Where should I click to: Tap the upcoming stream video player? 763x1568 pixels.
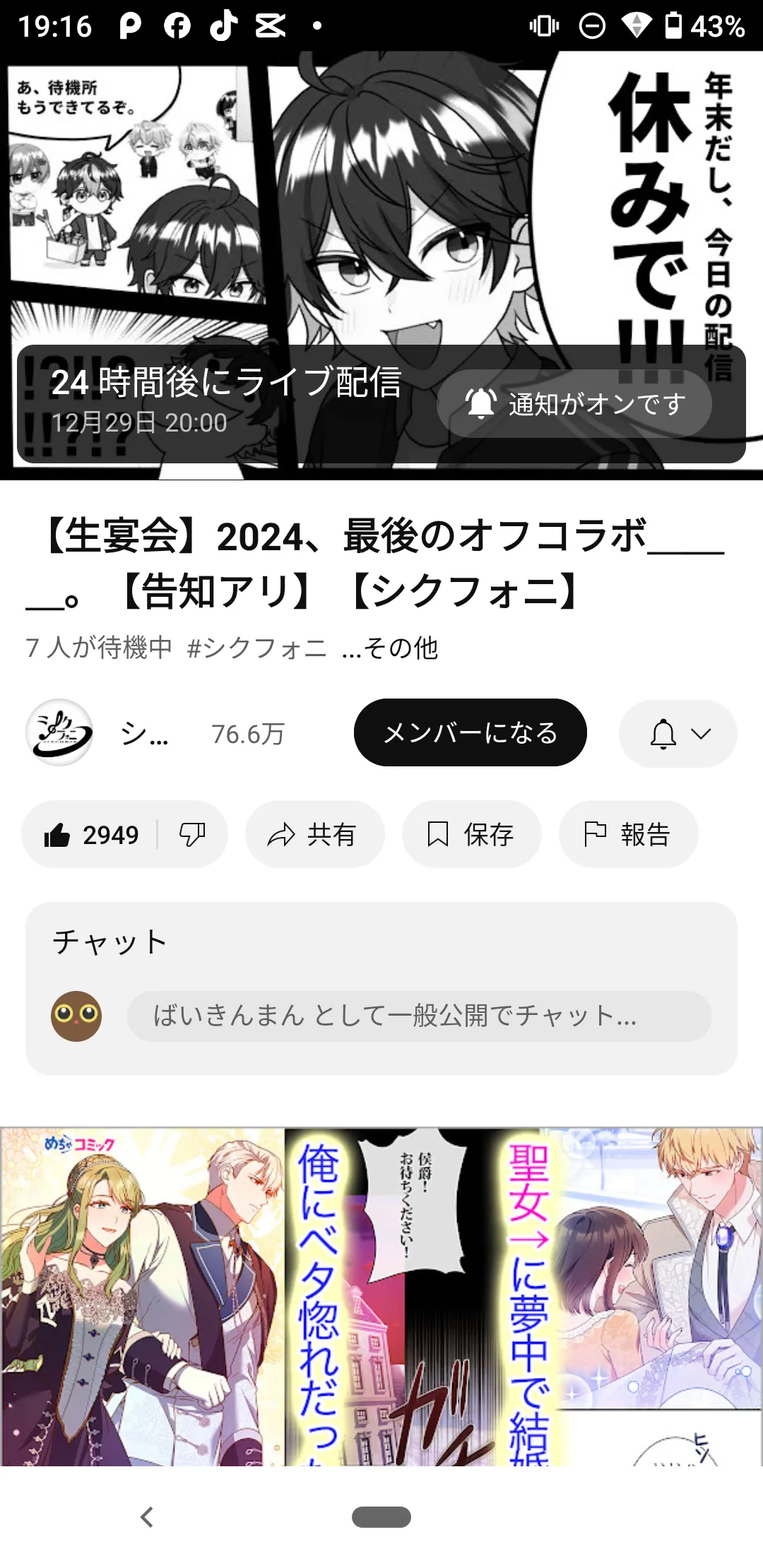point(381,198)
